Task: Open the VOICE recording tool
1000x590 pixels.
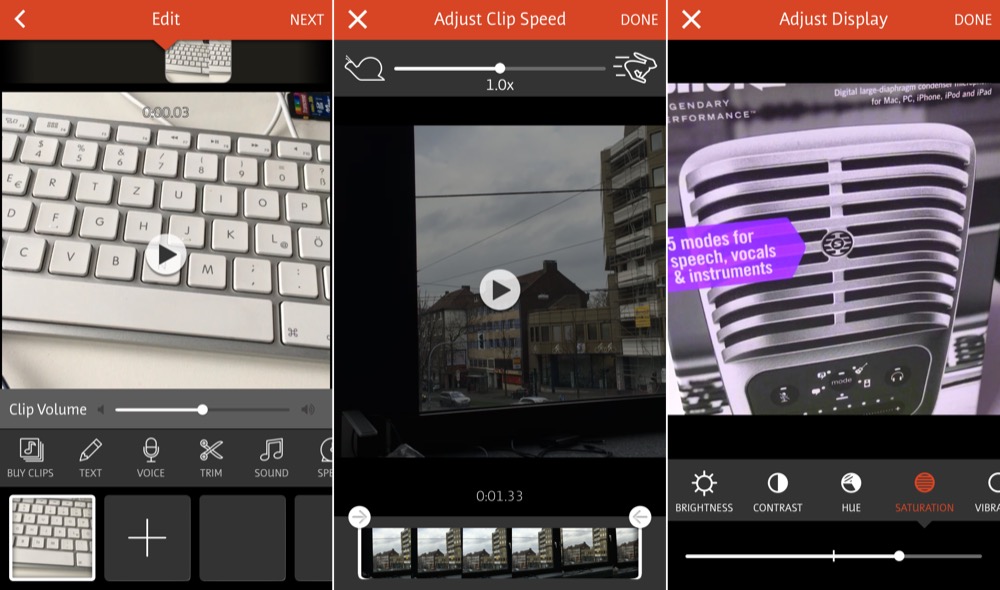Action: coord(151,457)
